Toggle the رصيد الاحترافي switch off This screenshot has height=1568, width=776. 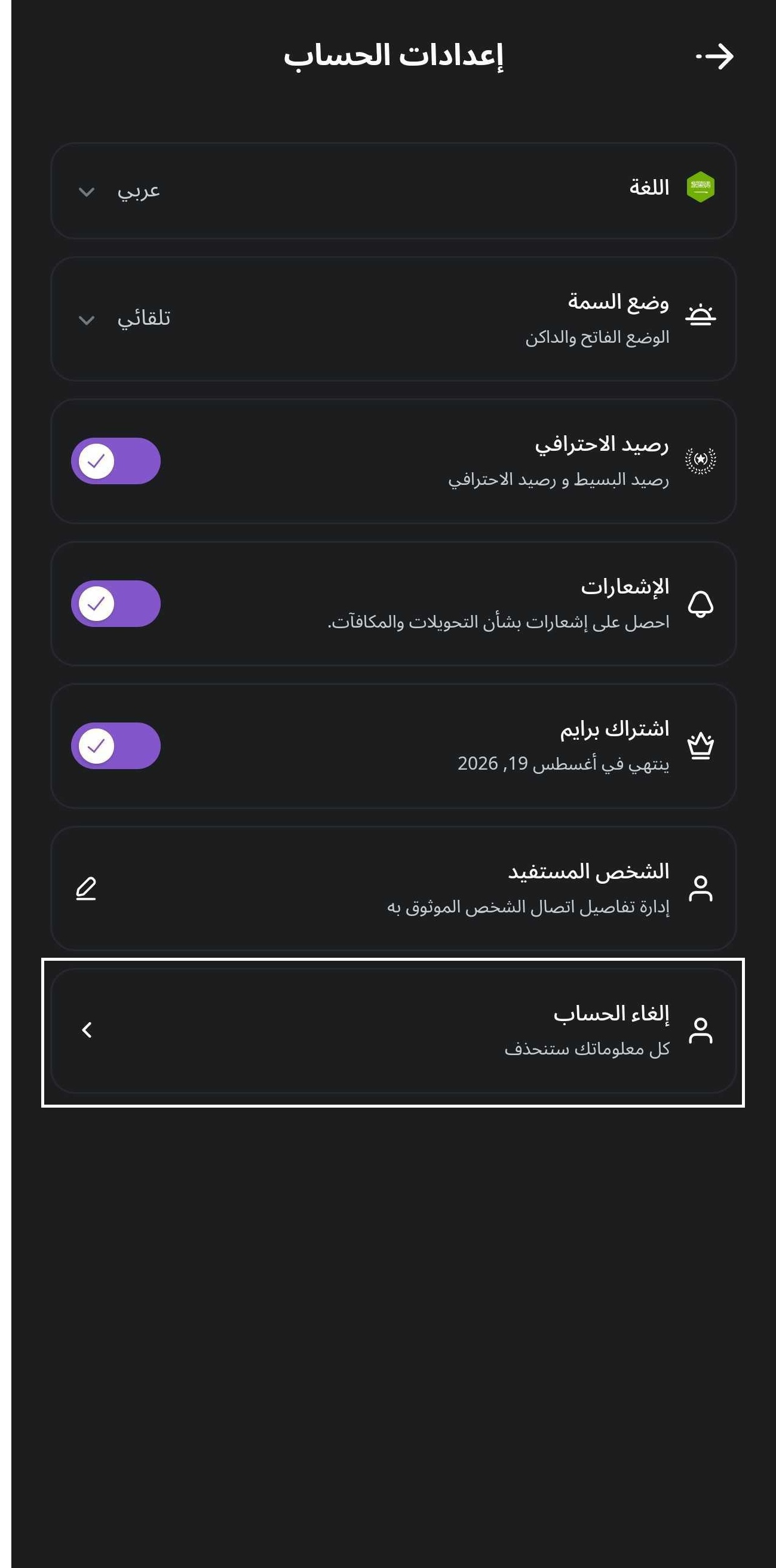pyautogui.click(x=116, y=462)
